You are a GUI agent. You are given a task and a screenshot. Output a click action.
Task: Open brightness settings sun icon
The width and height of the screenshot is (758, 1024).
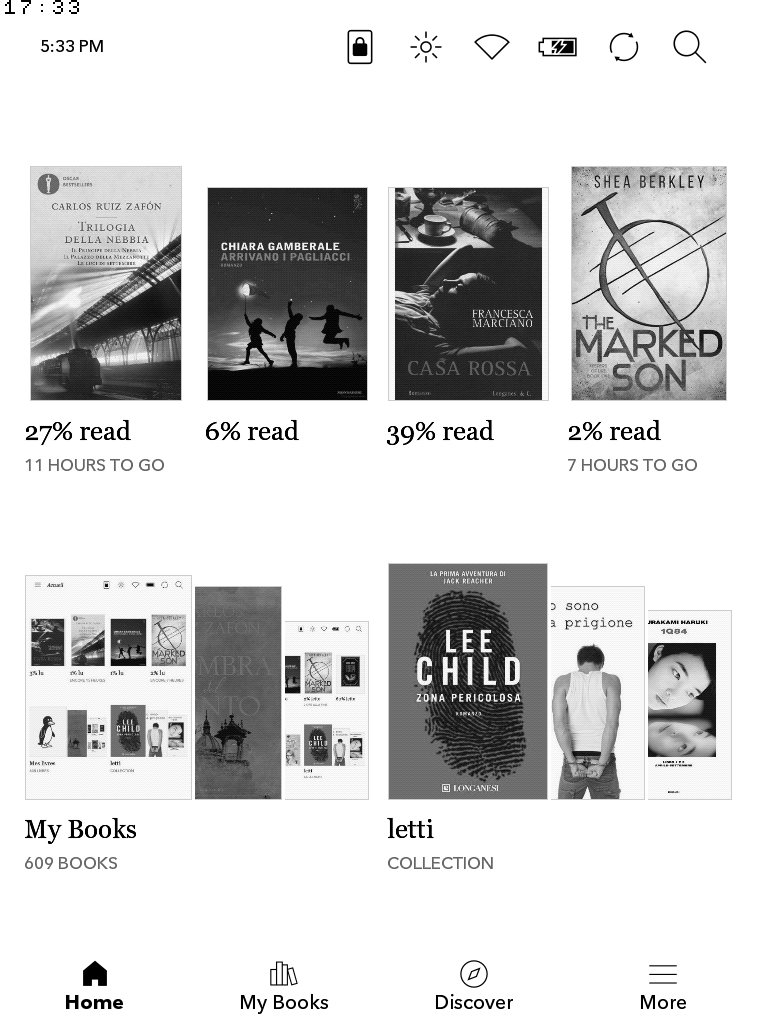[x=426, y=47]
